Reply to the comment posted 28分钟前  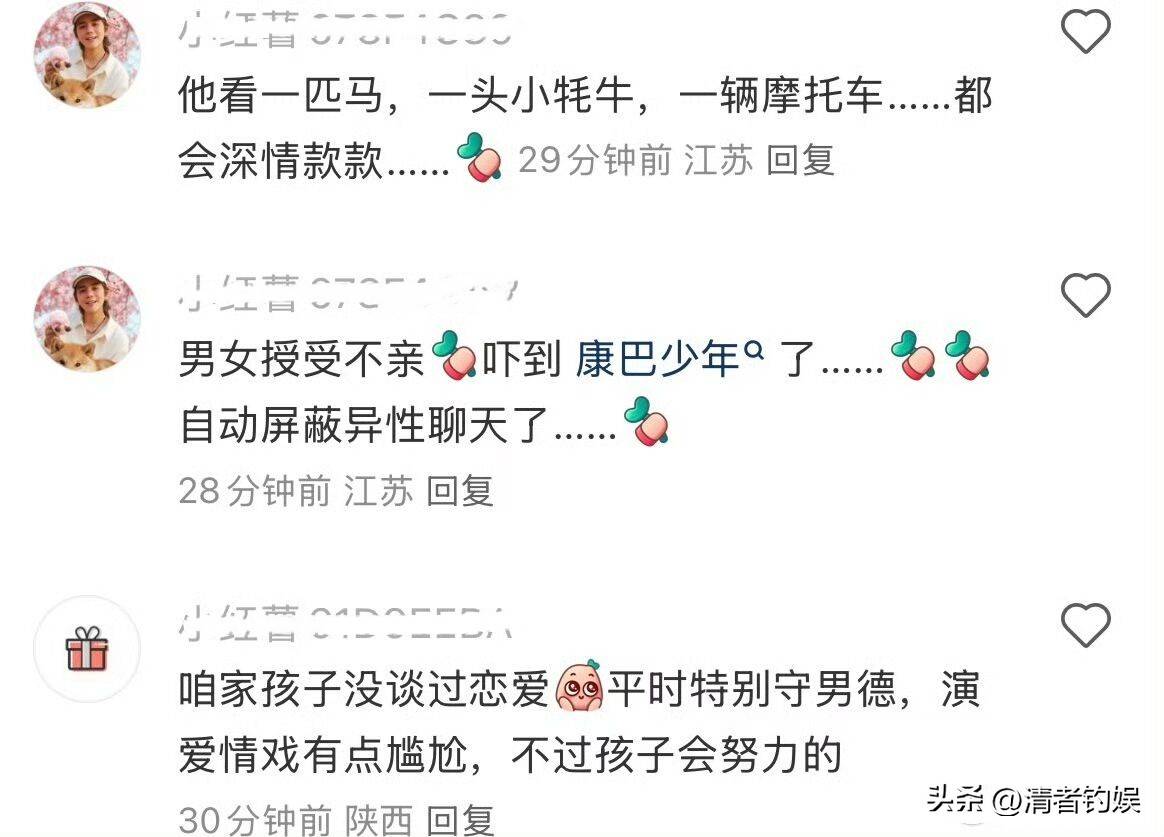(x=460, y=490)
